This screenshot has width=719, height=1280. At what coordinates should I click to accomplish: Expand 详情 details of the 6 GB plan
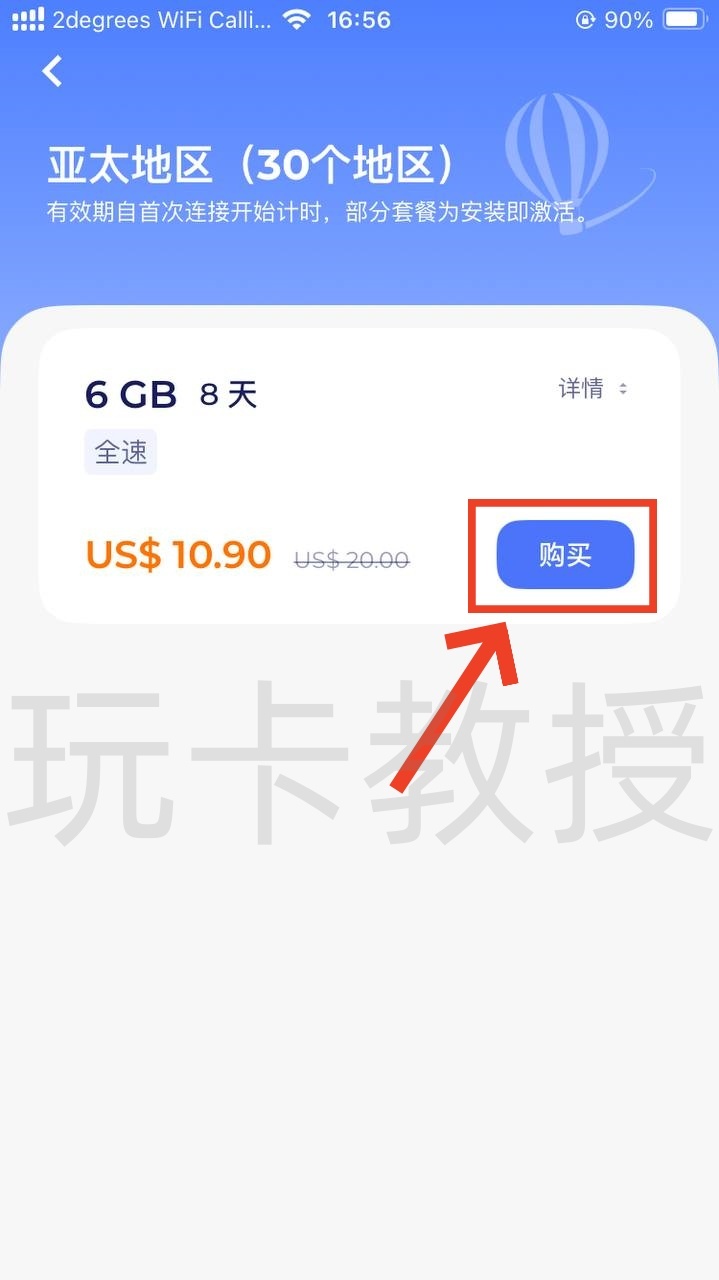click(x=592, y=389)
